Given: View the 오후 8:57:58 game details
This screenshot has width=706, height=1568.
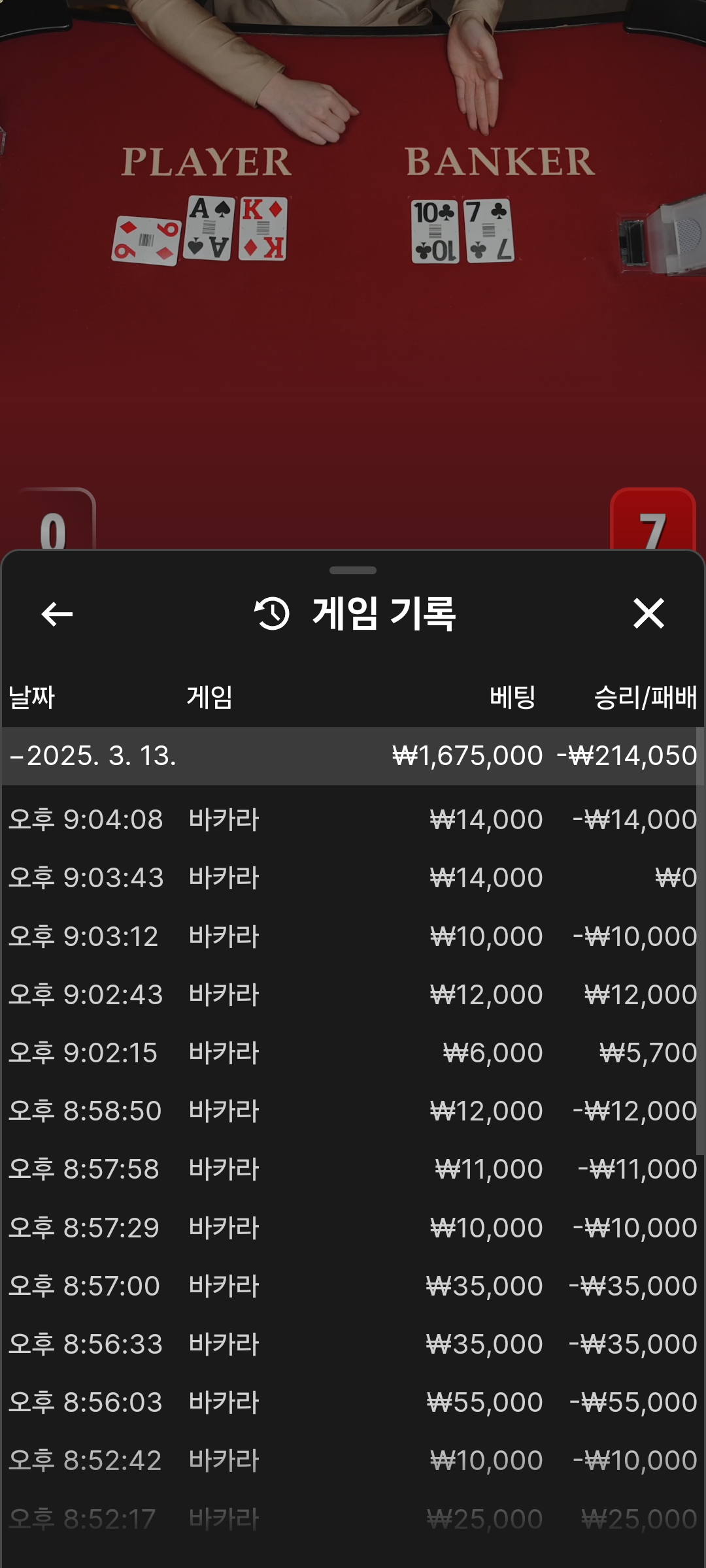Looking at the screenshot, I should pyautogui.click(x=353, y=1169).
